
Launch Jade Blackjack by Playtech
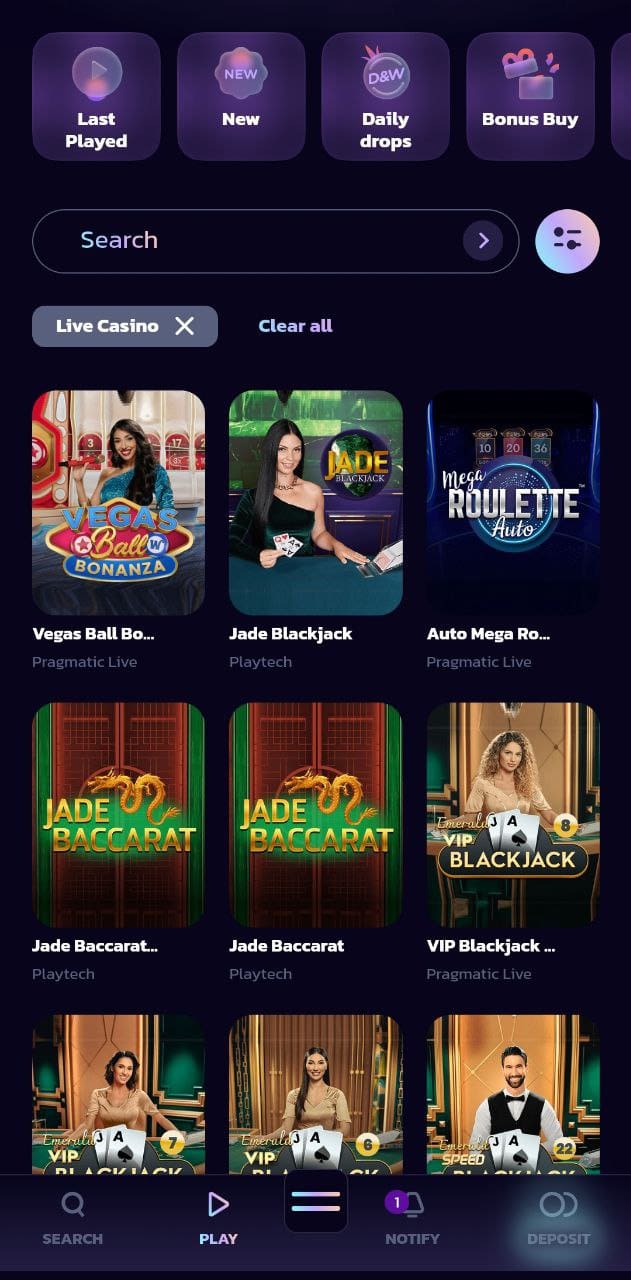(316, 502)
